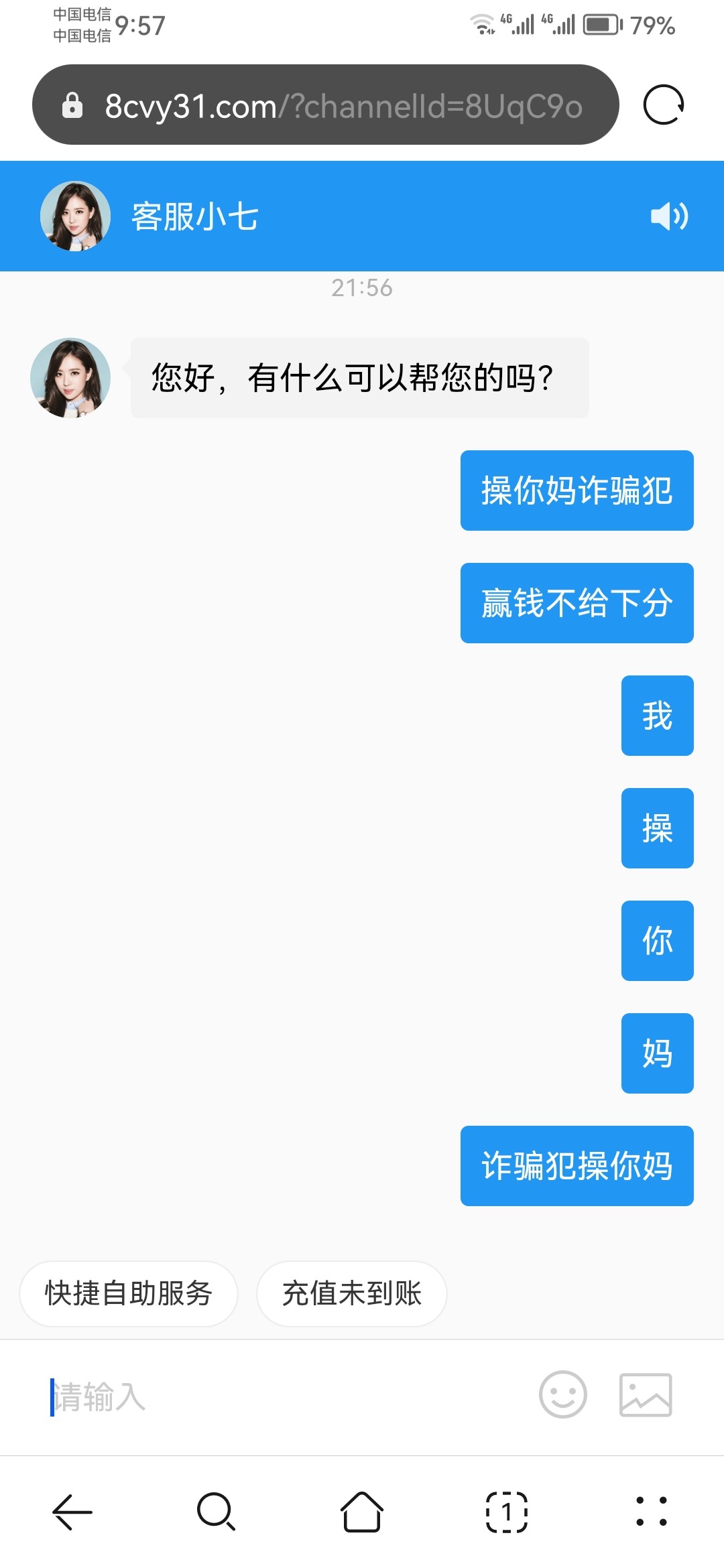The image size is (724, 1568).
Task: Open the search icon in the bottom navigation
Action: pyautogui.click(x=216, y=1512)
